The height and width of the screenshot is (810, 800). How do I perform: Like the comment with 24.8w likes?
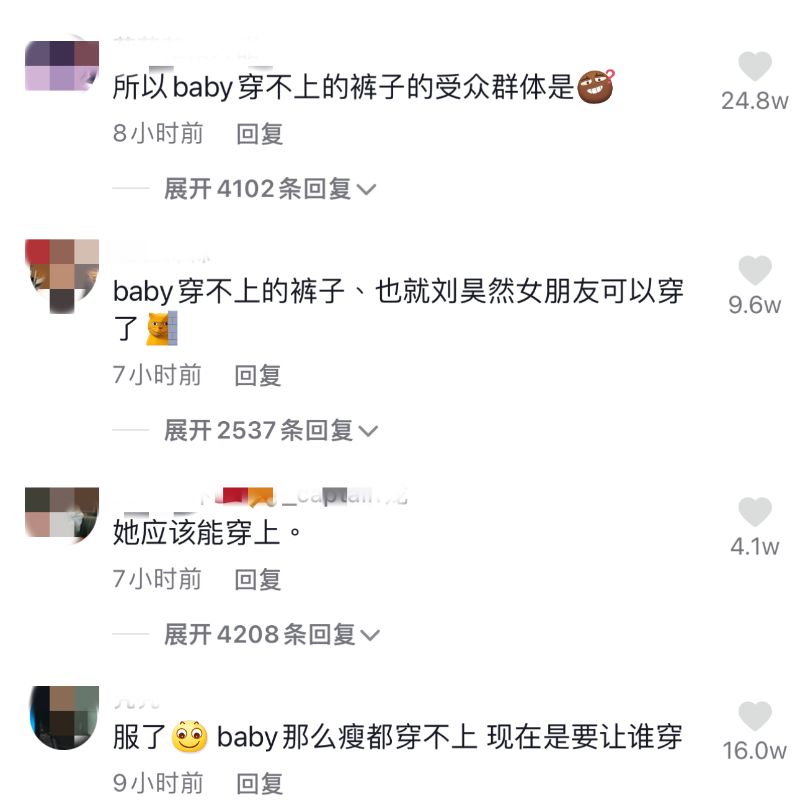click(x=755, y=68)
